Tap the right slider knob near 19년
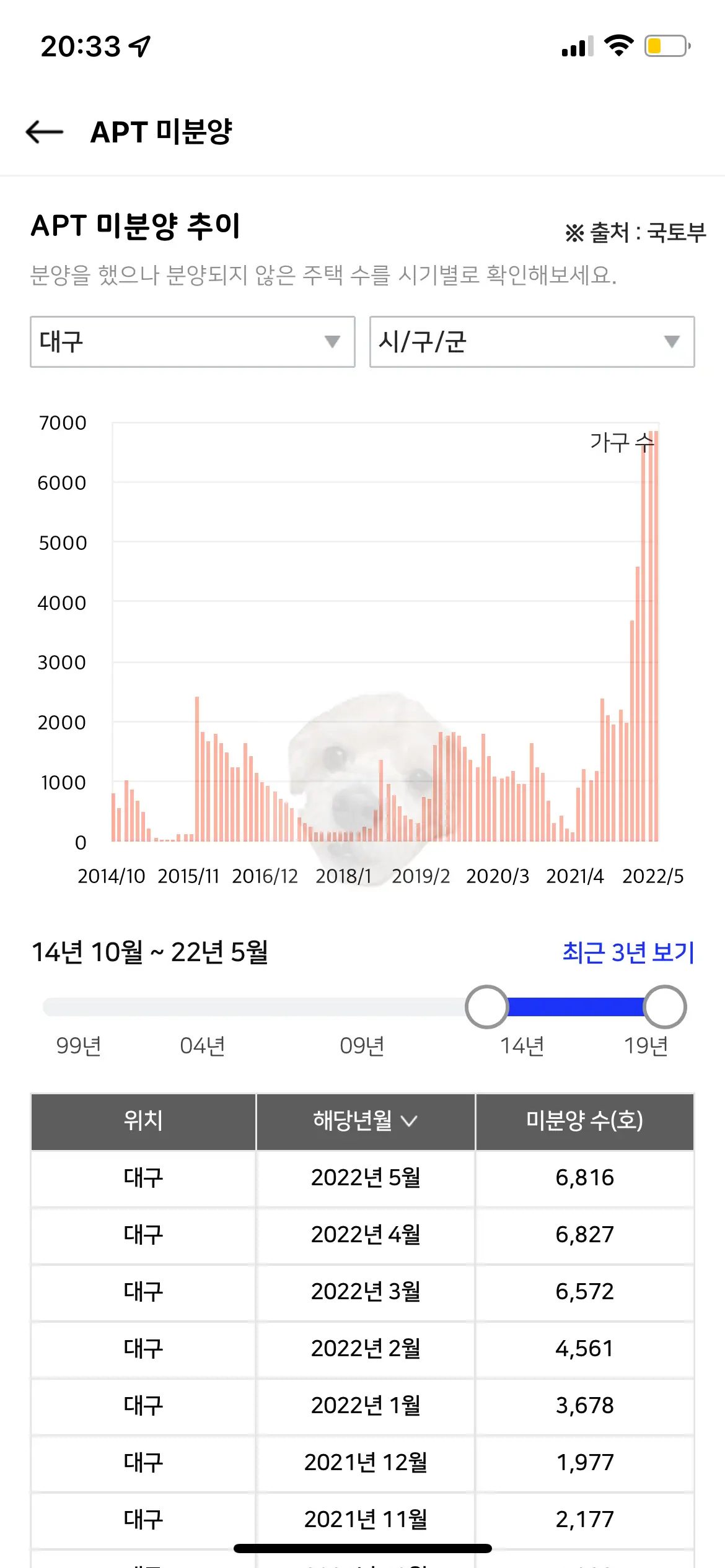 [666, 1007]
